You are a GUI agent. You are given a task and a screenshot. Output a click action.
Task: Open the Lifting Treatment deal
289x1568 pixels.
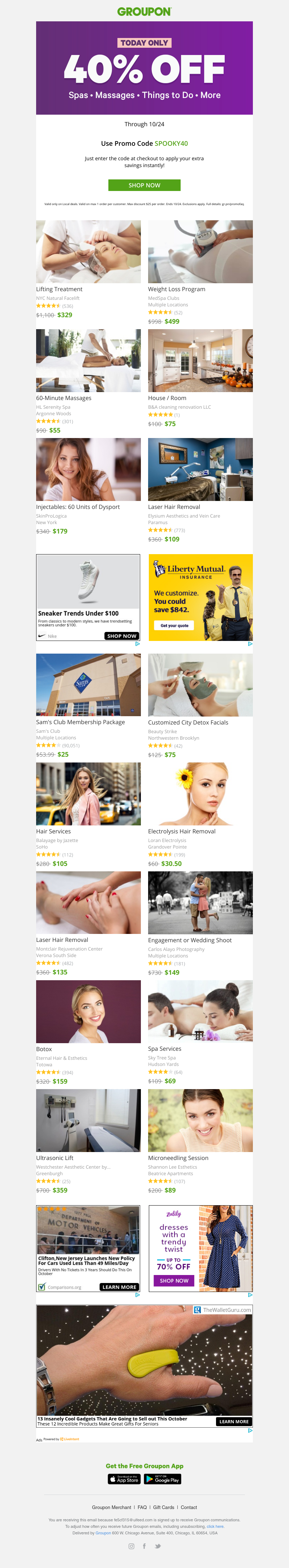[88, 251]
